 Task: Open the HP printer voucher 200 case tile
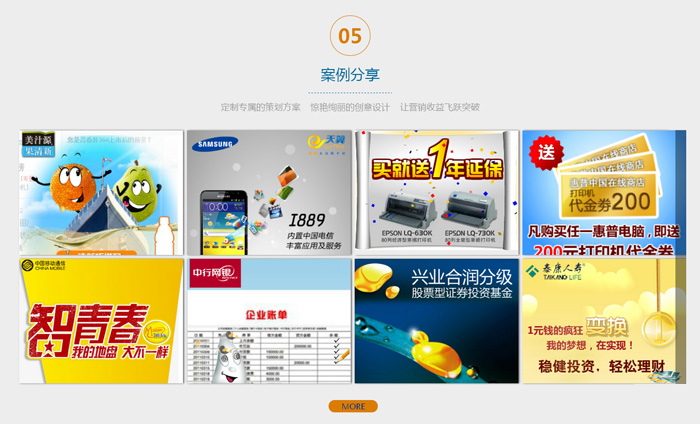[x=603, y=192]
